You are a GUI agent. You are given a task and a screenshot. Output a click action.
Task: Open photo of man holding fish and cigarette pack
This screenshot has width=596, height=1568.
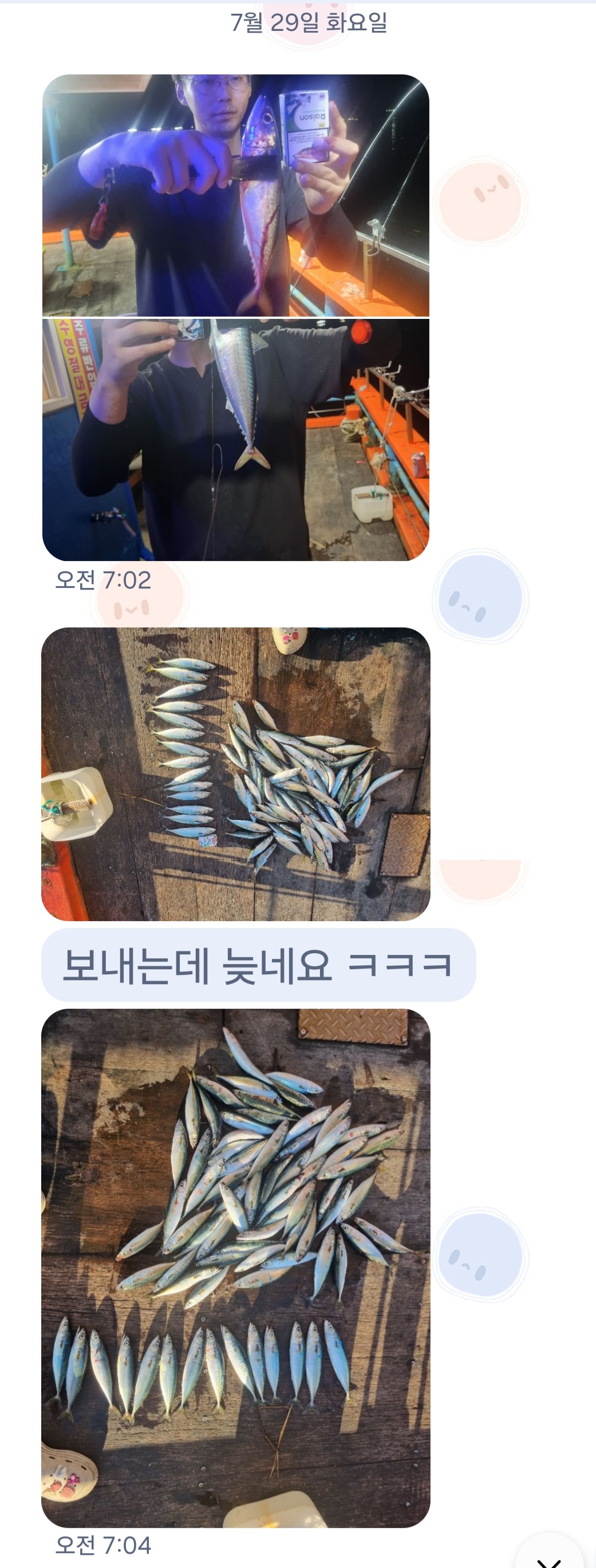coord(236,195)
